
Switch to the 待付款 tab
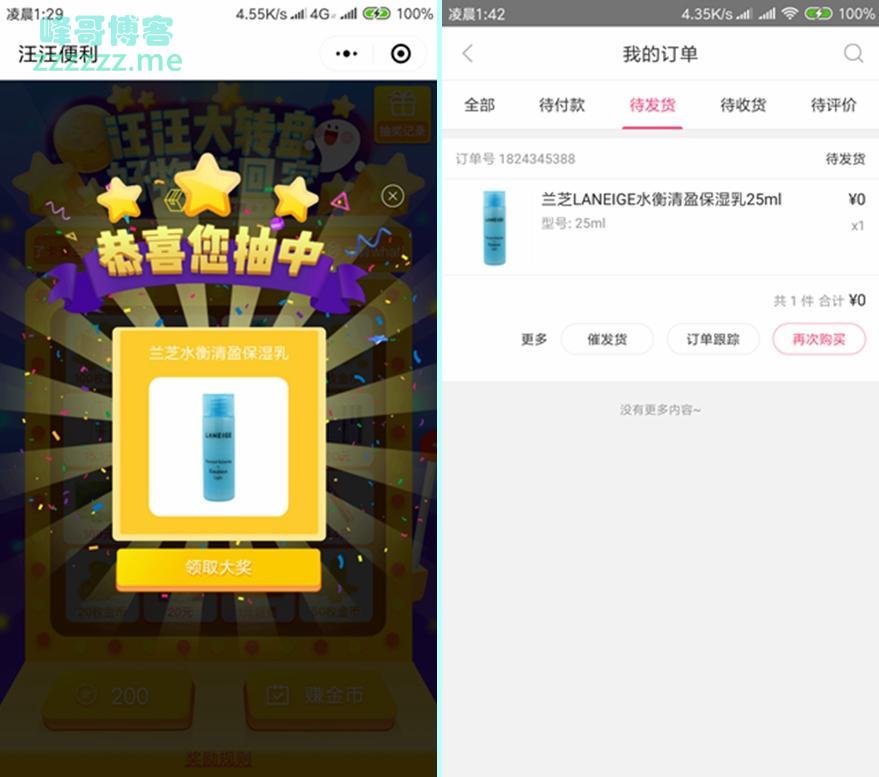[561, 105]
